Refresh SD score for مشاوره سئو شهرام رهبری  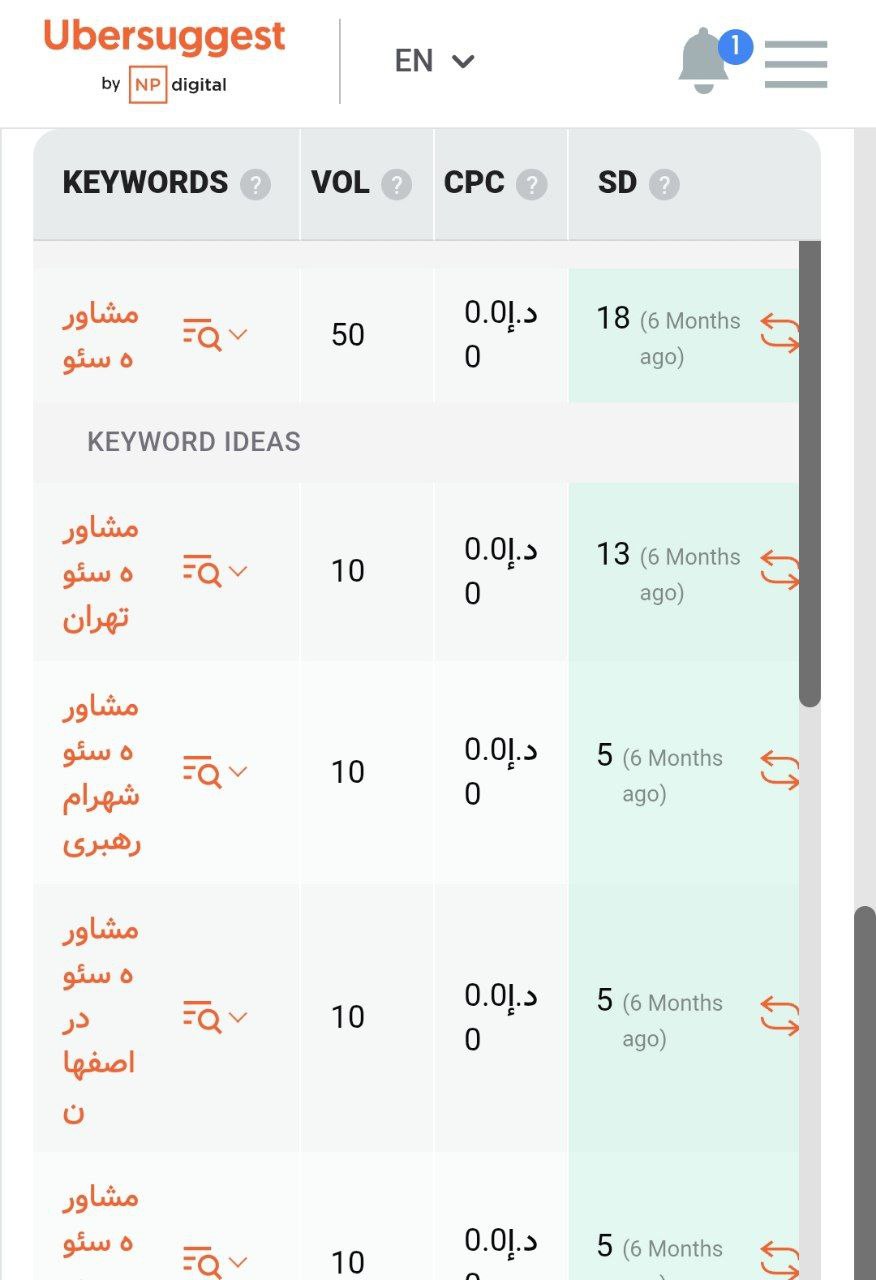pos(780,771)
